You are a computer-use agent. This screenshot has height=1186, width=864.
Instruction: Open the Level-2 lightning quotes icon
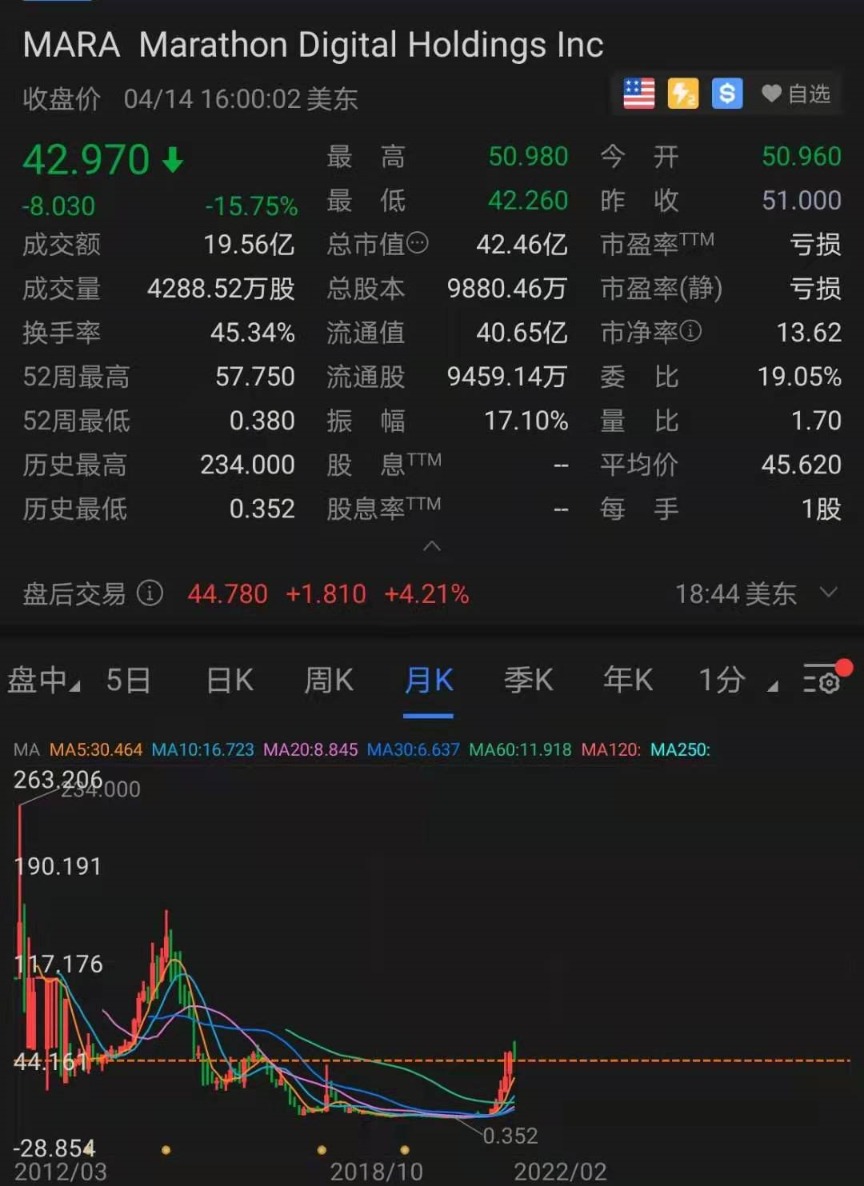[681, 93]
